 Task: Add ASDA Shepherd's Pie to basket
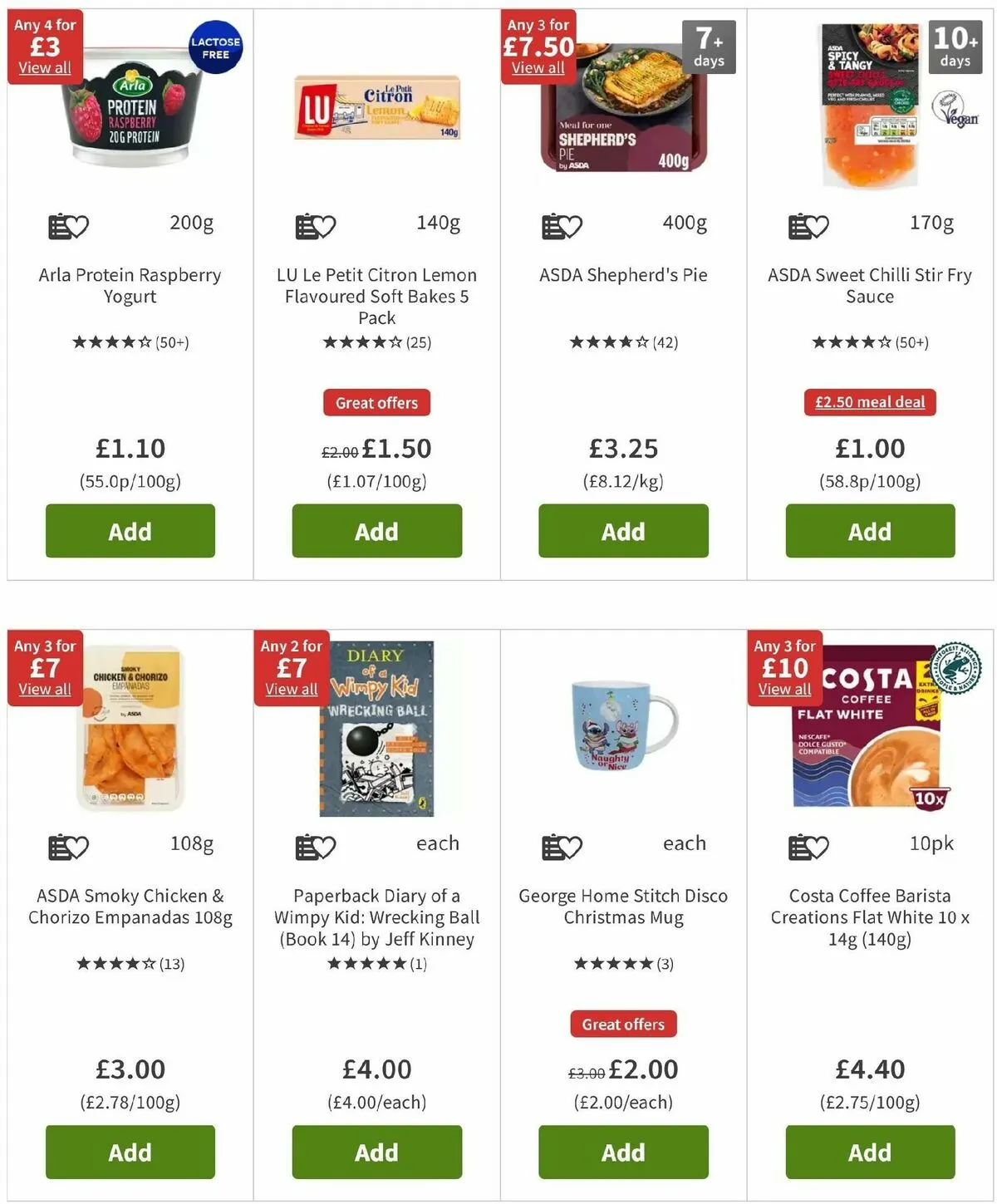623,531
